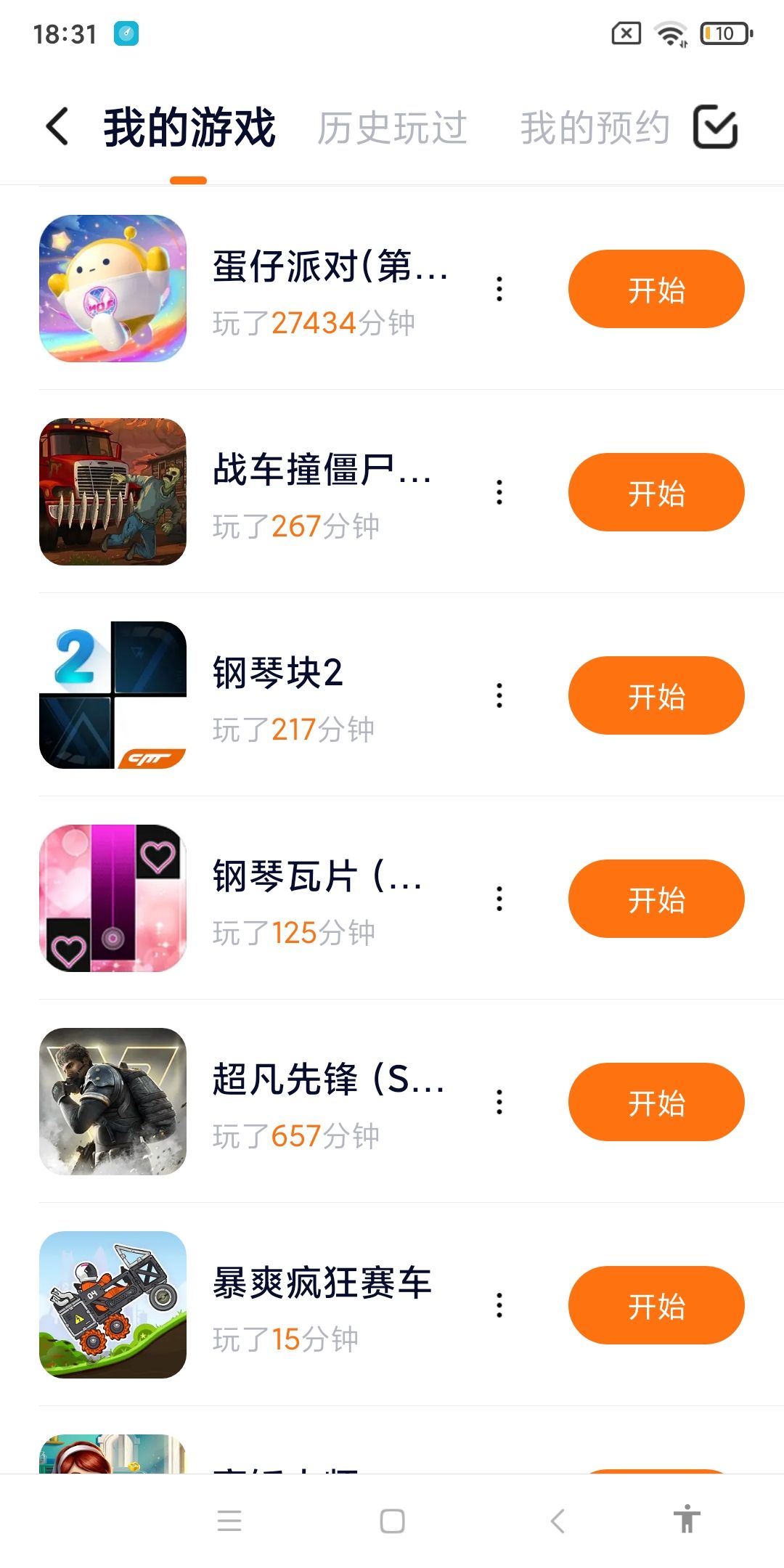Image resolution: width=784 pixels, height=1568 pixels.
Task: Go back using the top-left arrow
Action: [58, 127]
